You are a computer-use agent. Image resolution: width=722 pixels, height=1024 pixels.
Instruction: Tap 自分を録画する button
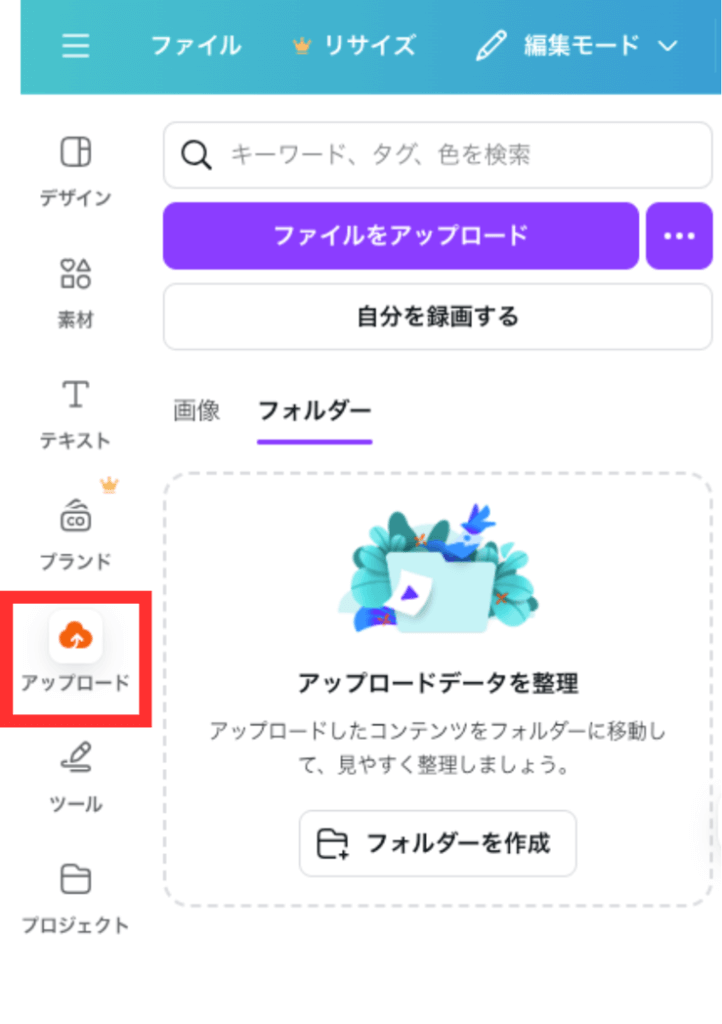(x=437, y=317)
